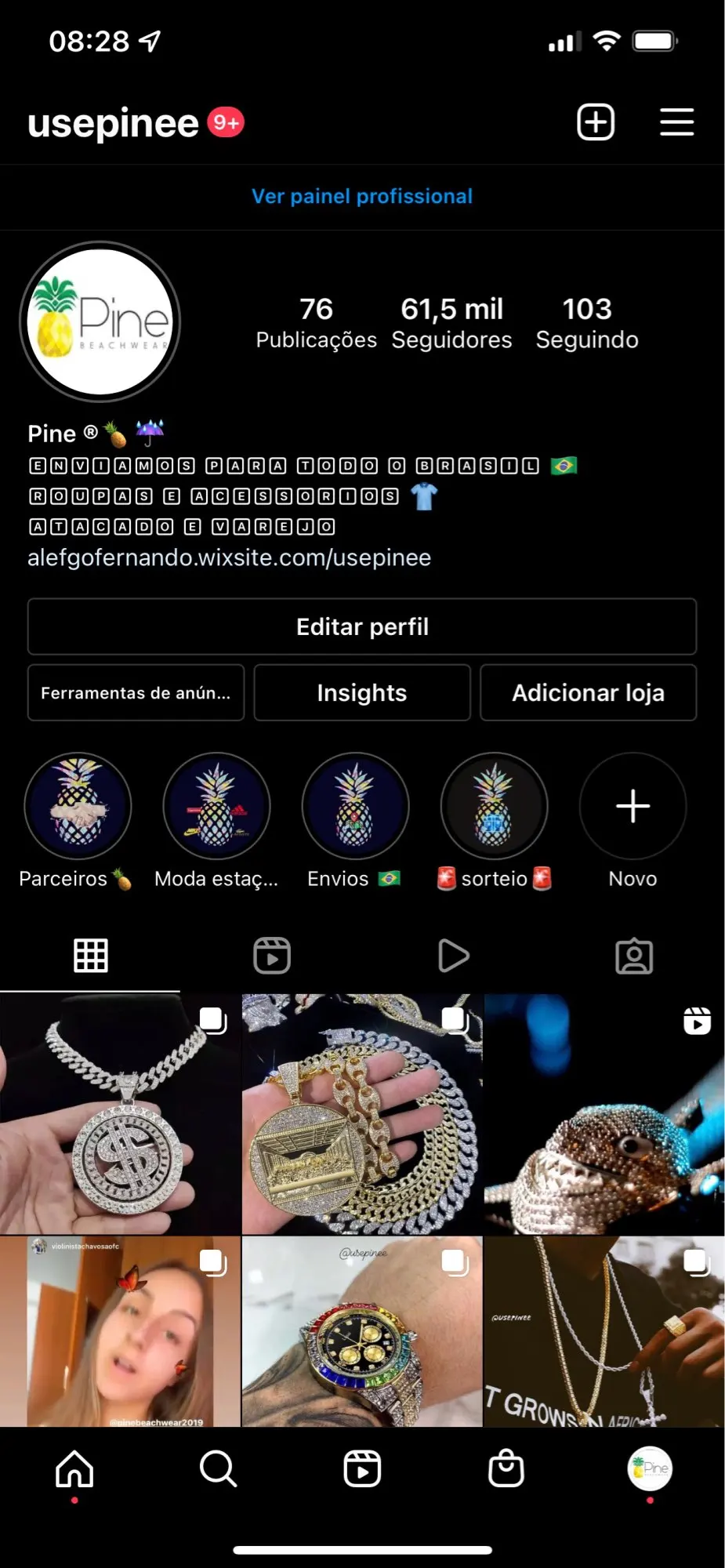Open the website link in bio
725x1568 pixels.
pos(229,557)
